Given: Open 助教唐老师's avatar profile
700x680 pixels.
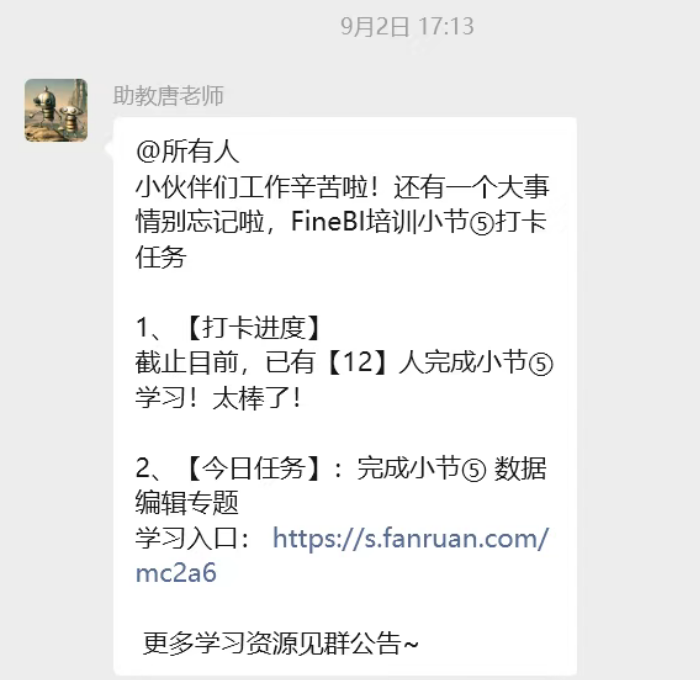Looking at the screenshot, I should (56, 110).
